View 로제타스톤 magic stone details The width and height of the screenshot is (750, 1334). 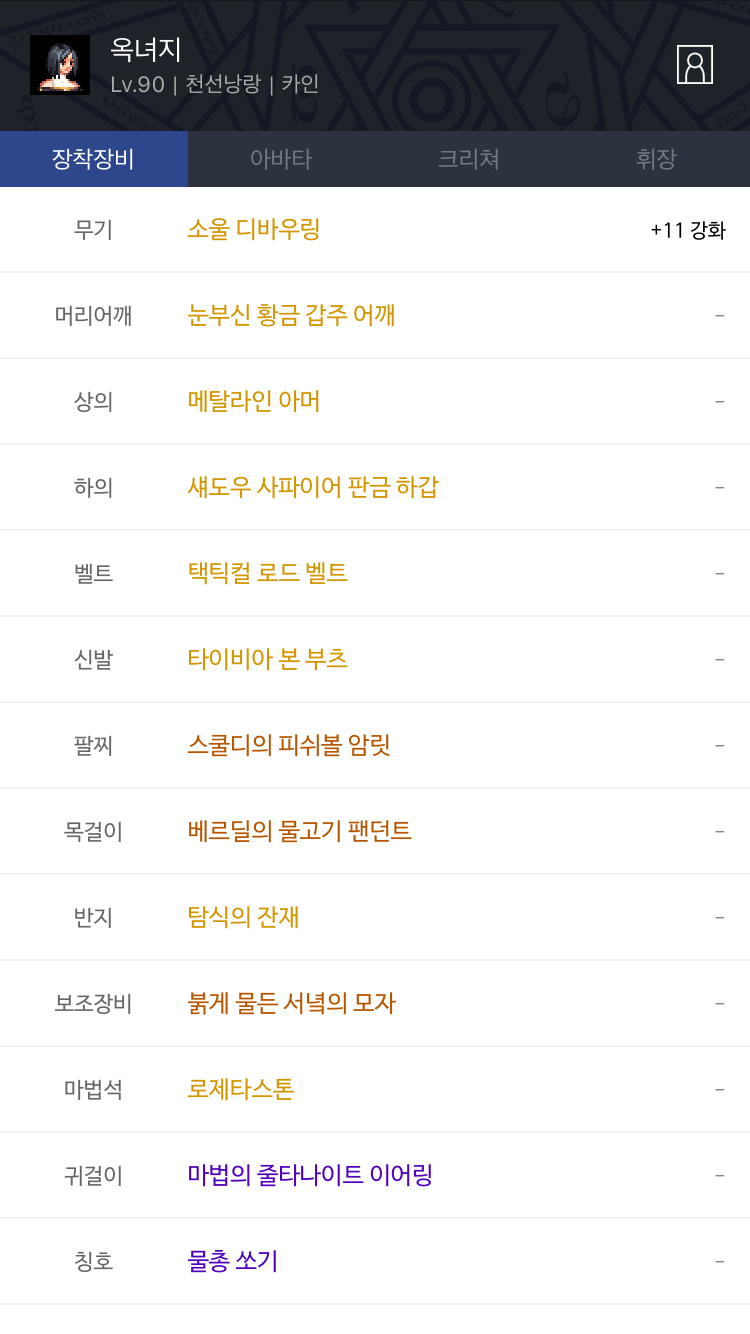(x=375, y=1090)
